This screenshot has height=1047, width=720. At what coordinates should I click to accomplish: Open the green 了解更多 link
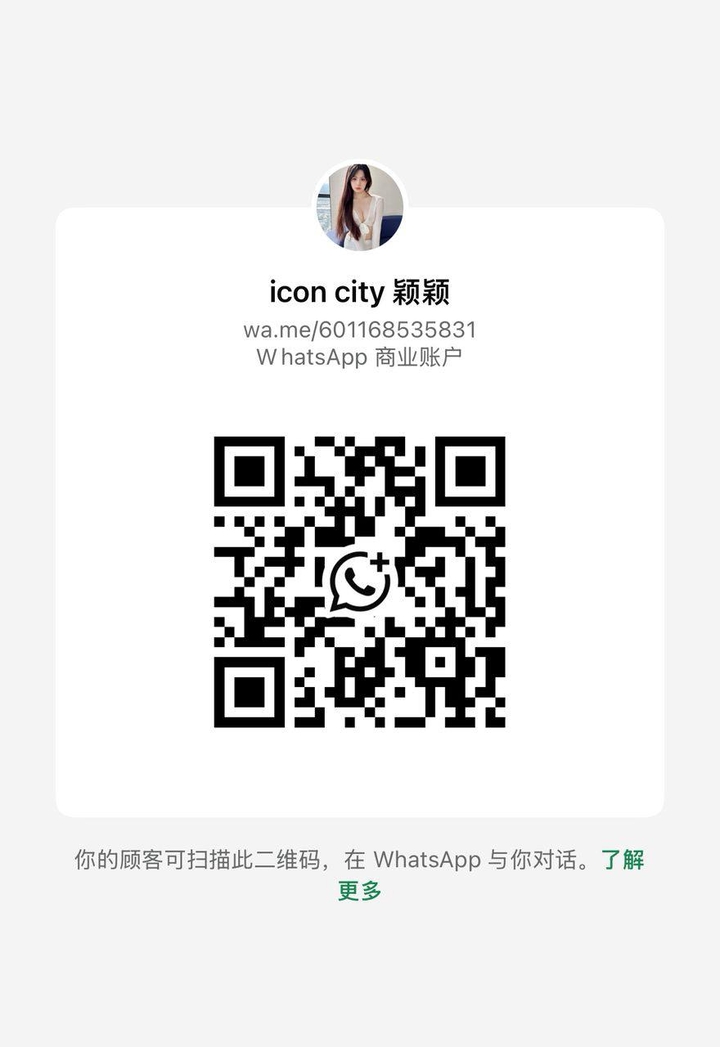coord(622,859)
